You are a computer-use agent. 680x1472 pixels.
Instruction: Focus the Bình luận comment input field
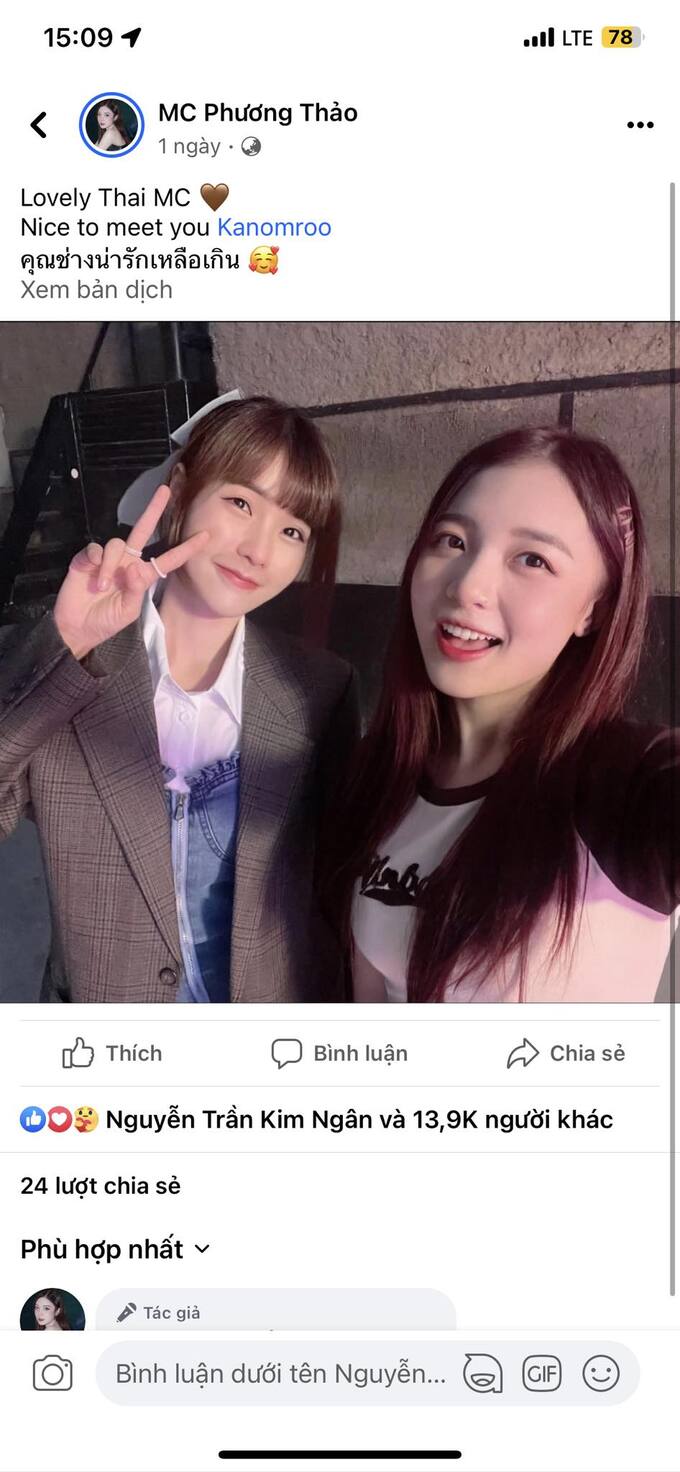pyautogui.click(x=280, y=1374)
